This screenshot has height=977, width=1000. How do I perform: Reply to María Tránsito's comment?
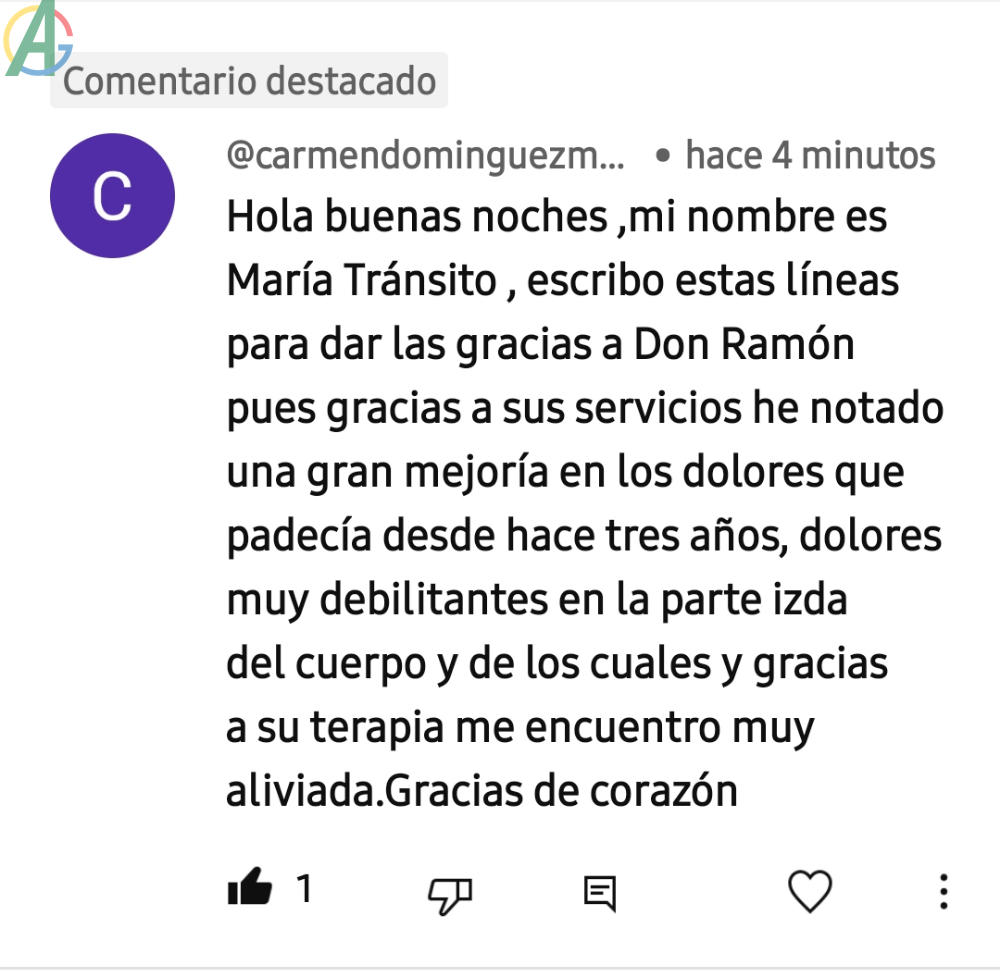click(x=600, y=892)
